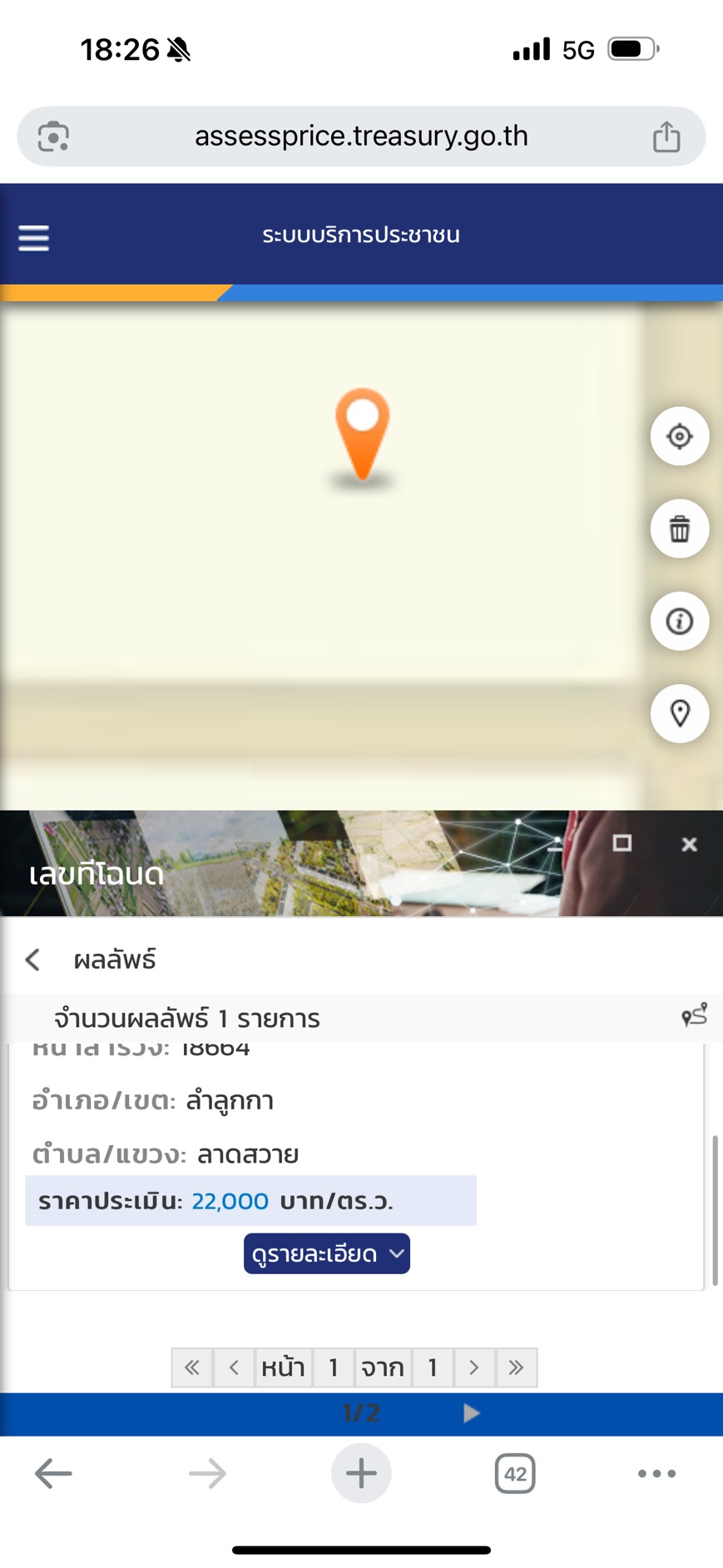Tap the locate-me crosshair button
Image resolution: width=723 pixels, height=1568 pixels.
679,436
